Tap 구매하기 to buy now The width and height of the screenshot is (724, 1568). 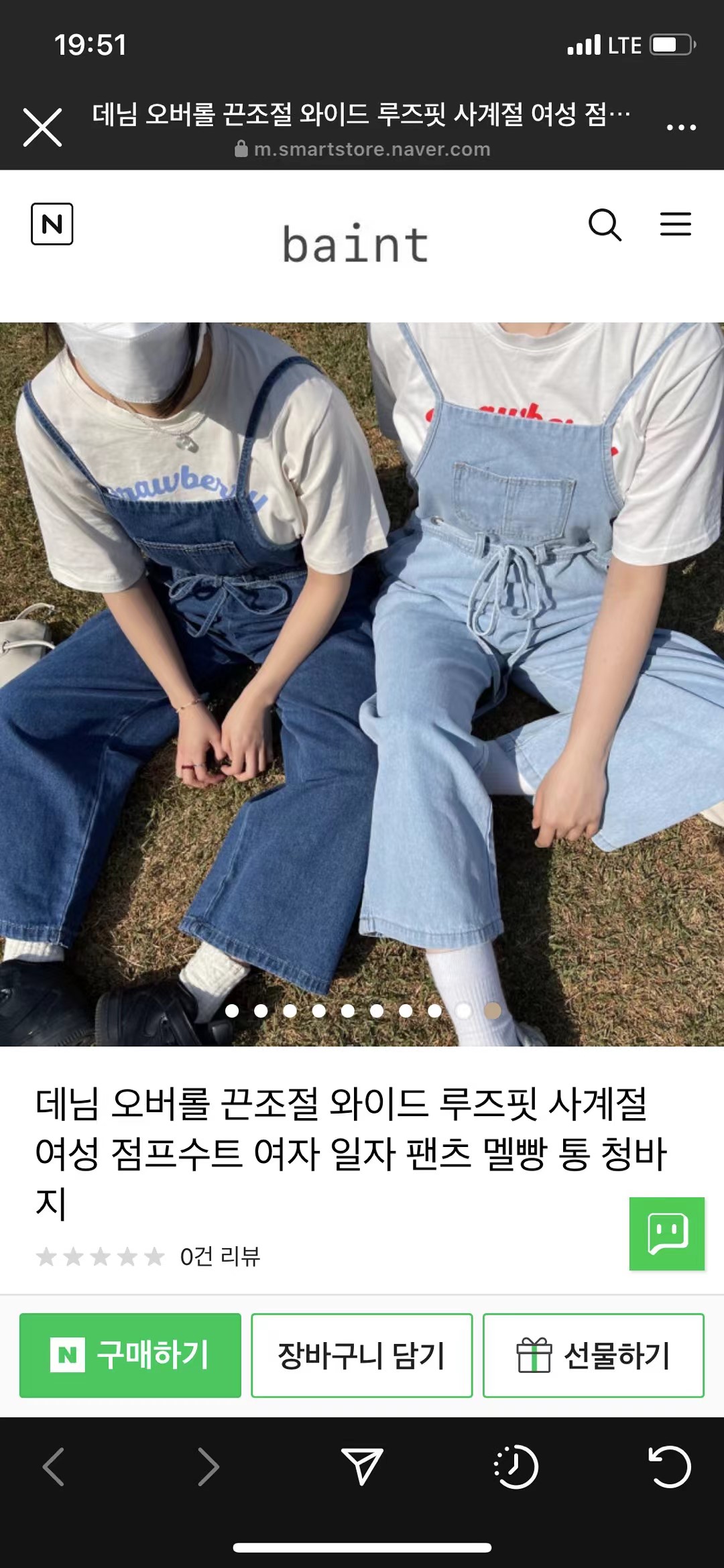(x=130, y=1355)
